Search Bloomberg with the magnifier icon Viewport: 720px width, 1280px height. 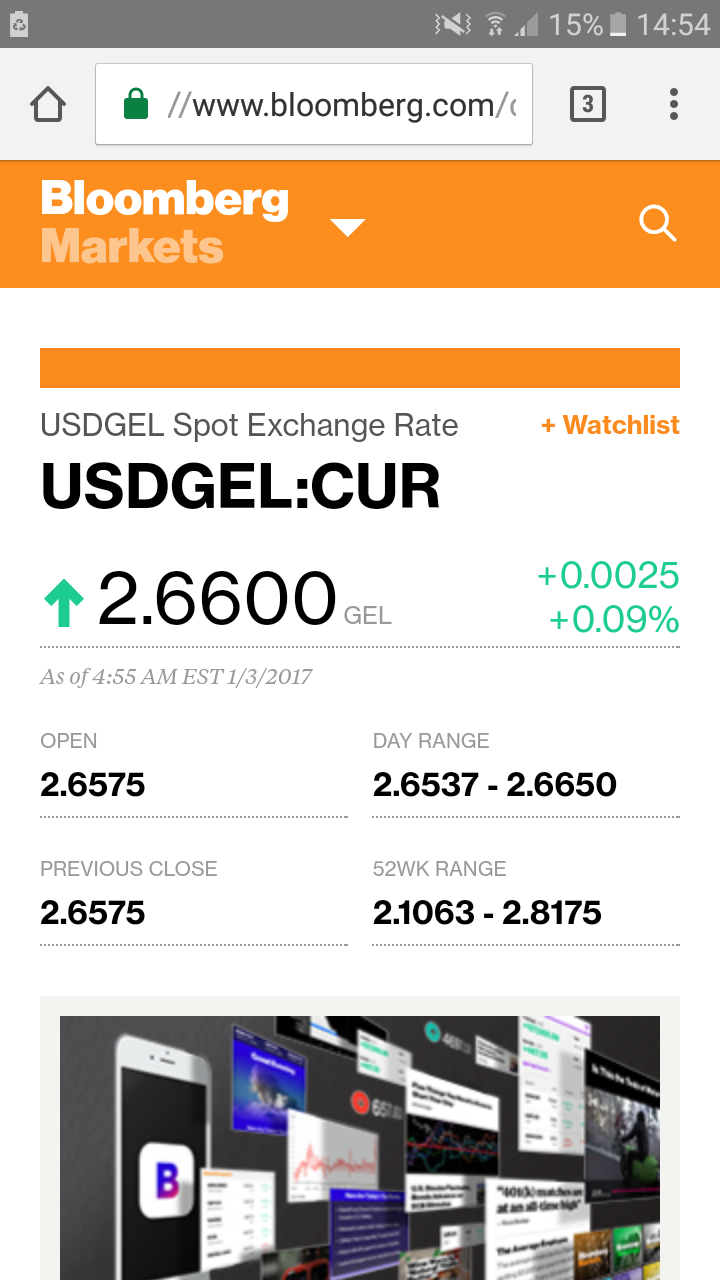(x=657, y=224)
